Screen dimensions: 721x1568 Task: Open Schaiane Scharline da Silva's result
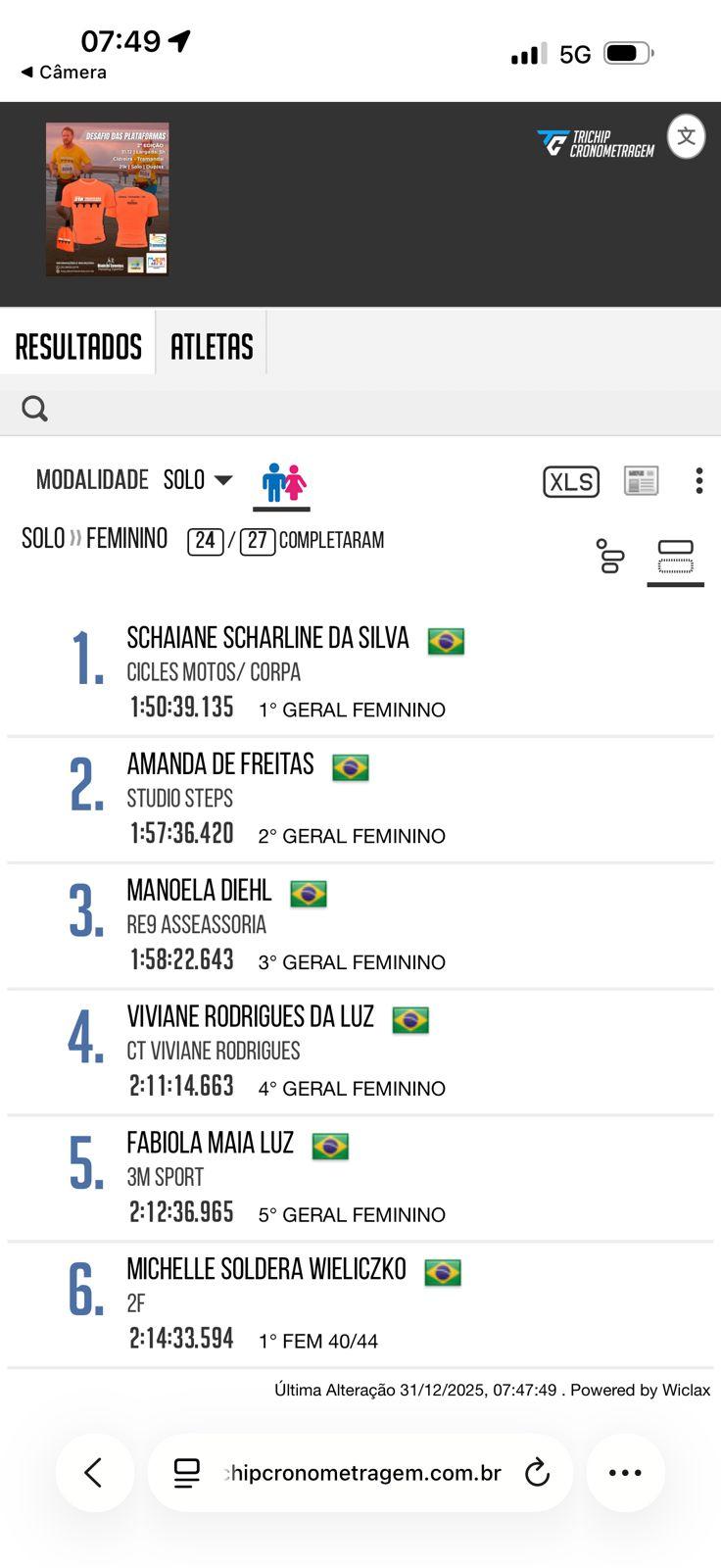pyautogui.click(x=267, y=638)
